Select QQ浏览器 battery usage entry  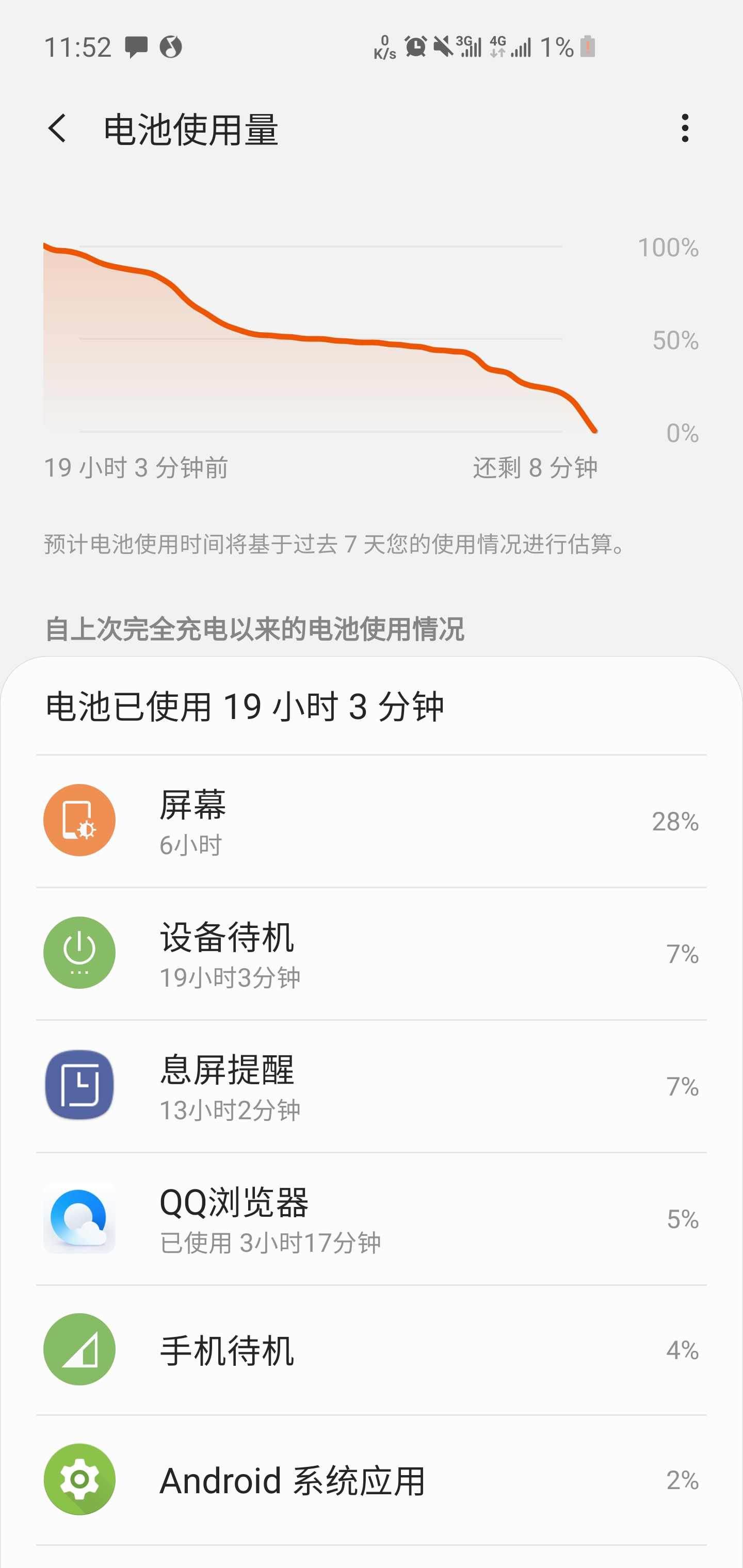(372, 1219)
